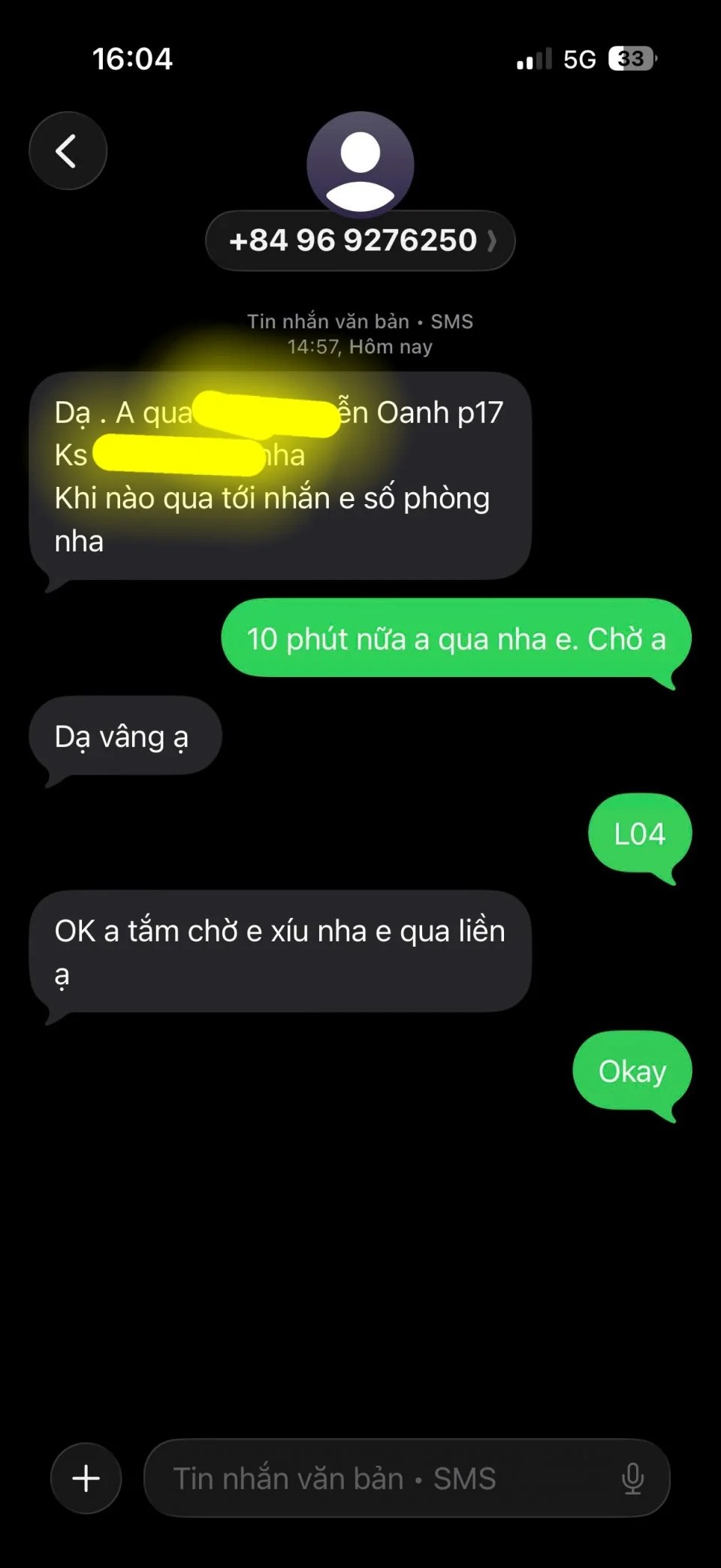This screenshot has width=721, height=1568.
Task: Open the plus attachments menu
Action: (86, 1478)
